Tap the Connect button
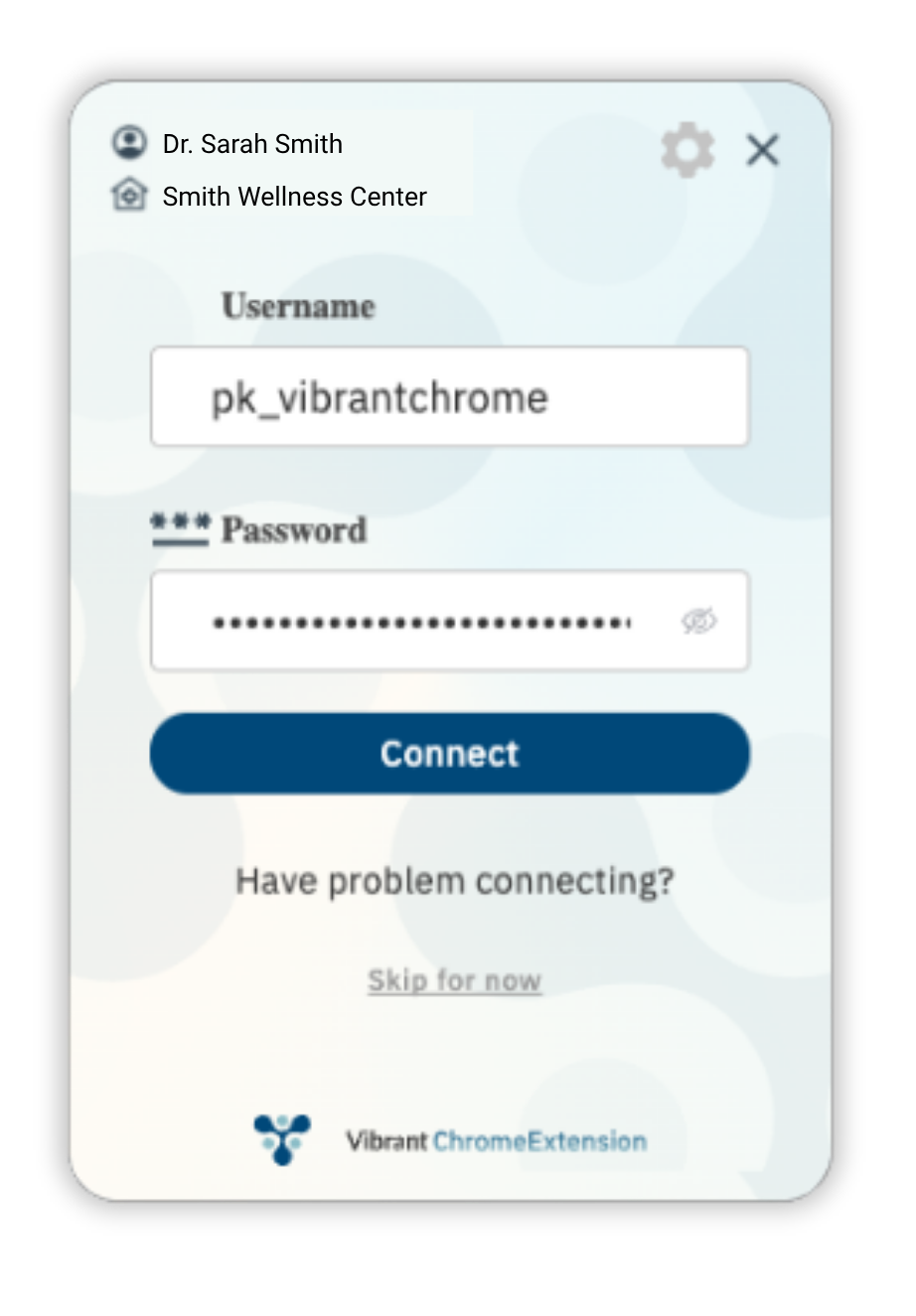The width and height of the screenshot is (916, 1316). click(449, 754)
